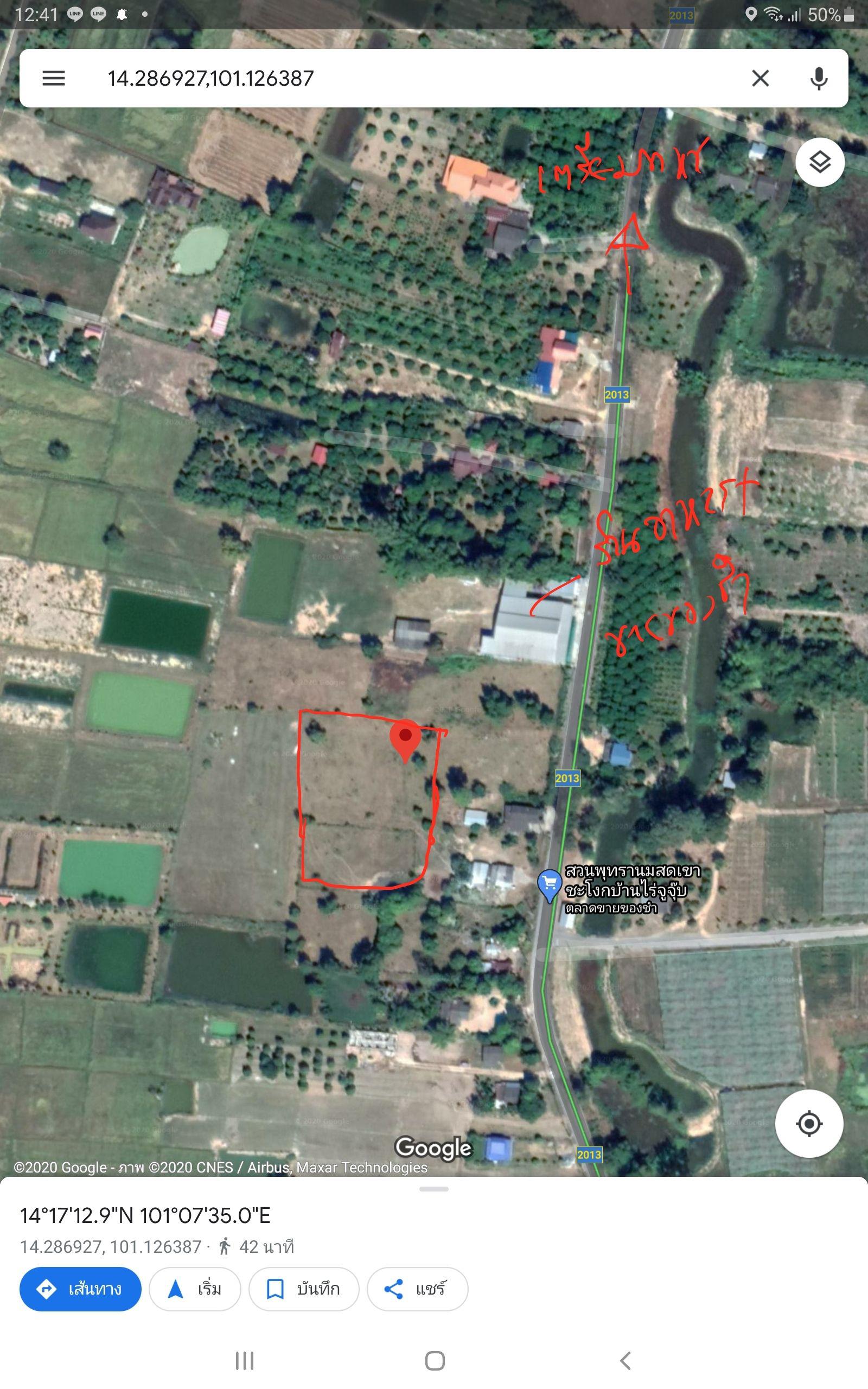This screenshot has width=868, height=1389.
Task: Save this place with บันทึก
Action: tap(304, 1289)
